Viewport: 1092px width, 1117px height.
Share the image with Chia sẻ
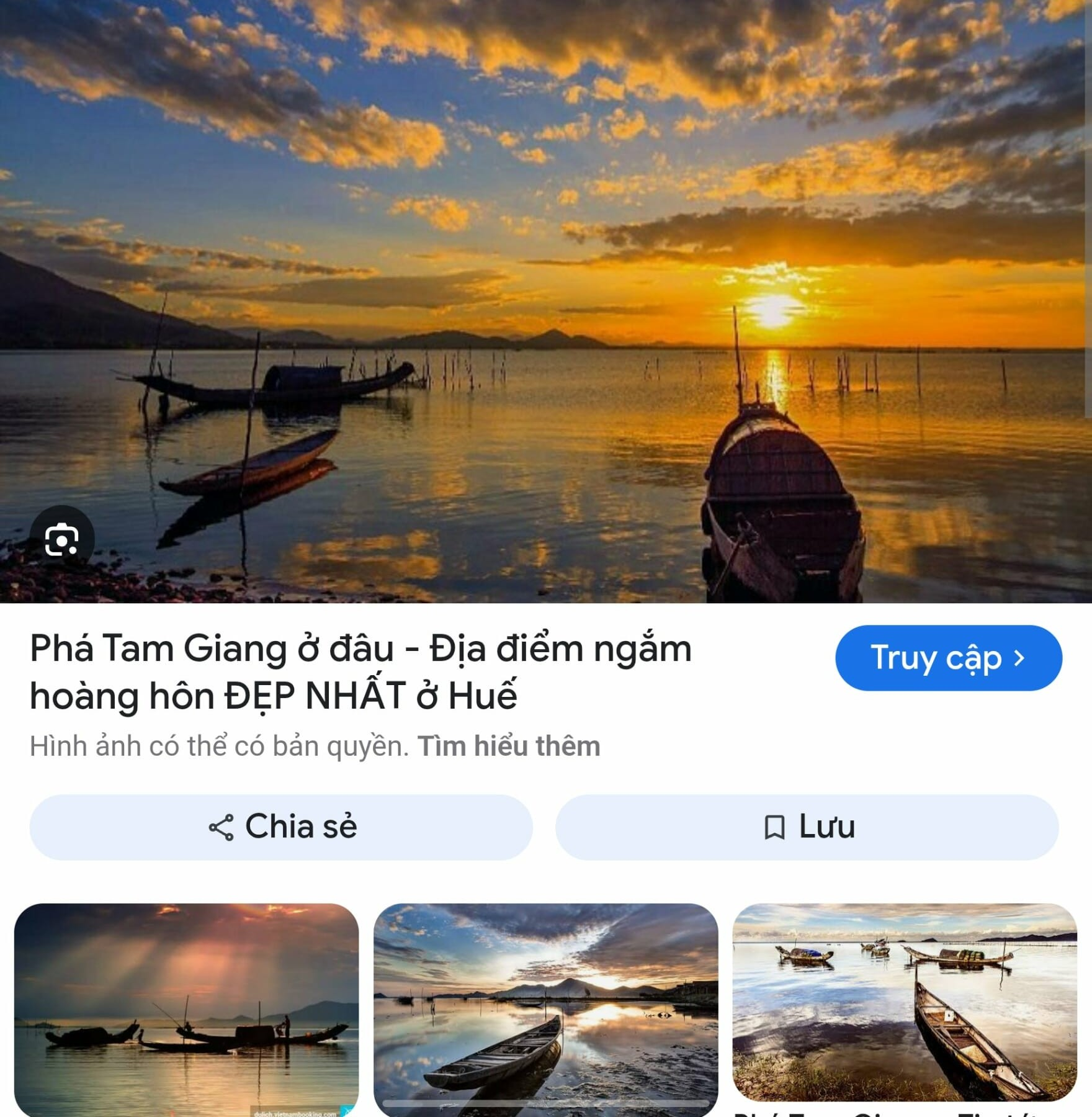[281, 827]
